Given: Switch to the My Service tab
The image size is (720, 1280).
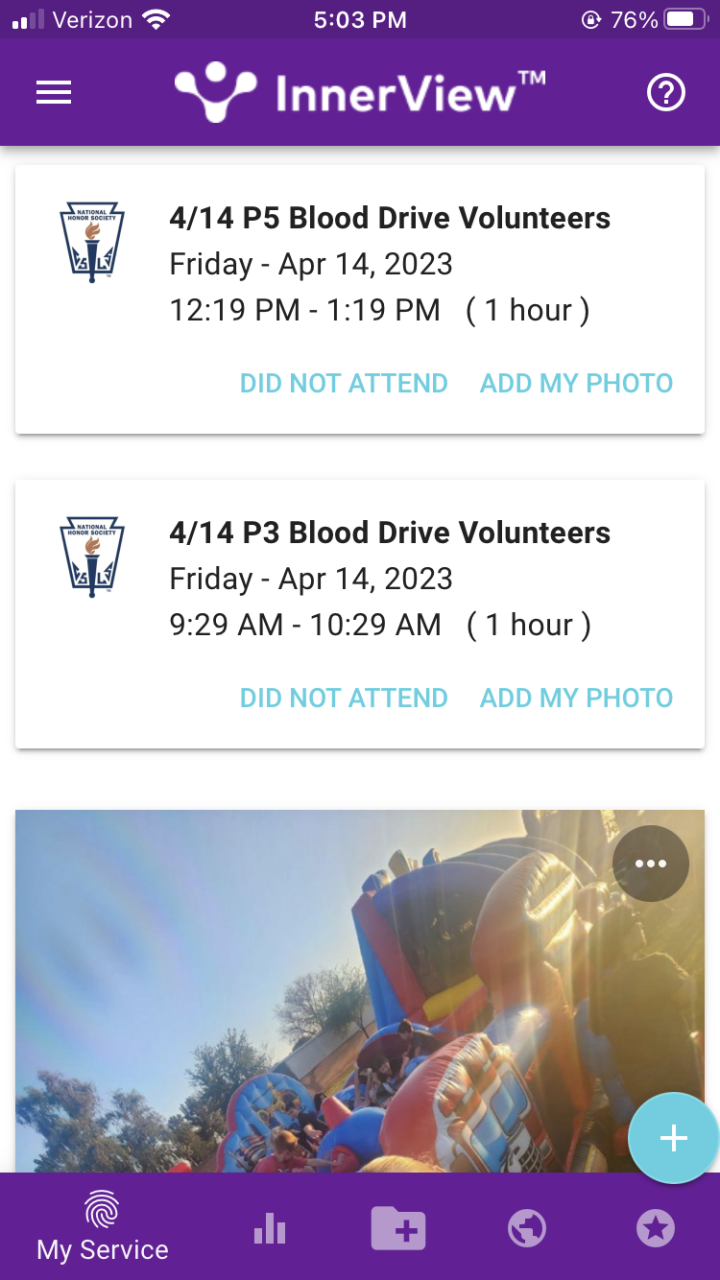Looking at the screenshot, I should [x=102, y=1228].
